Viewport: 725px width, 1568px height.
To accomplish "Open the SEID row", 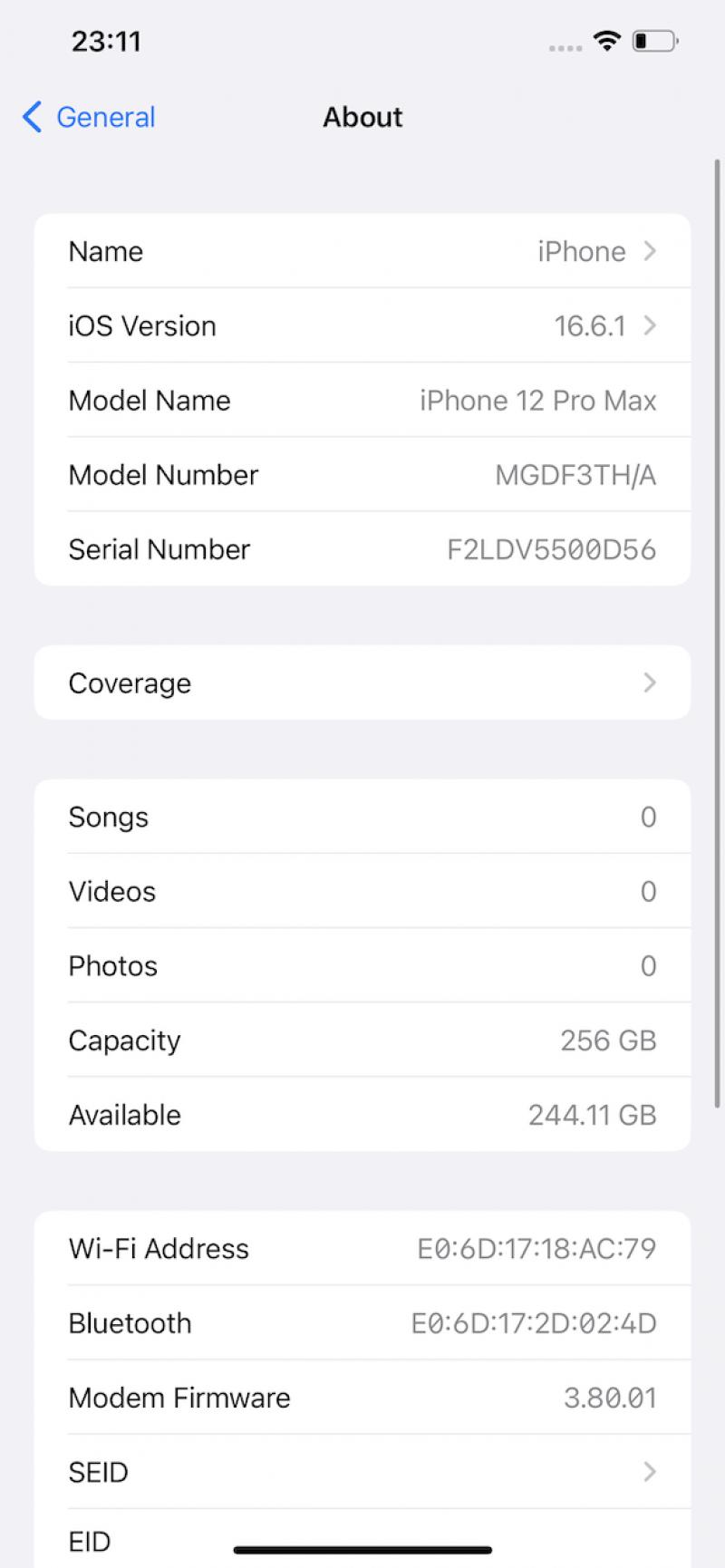I will [362, 1471].
